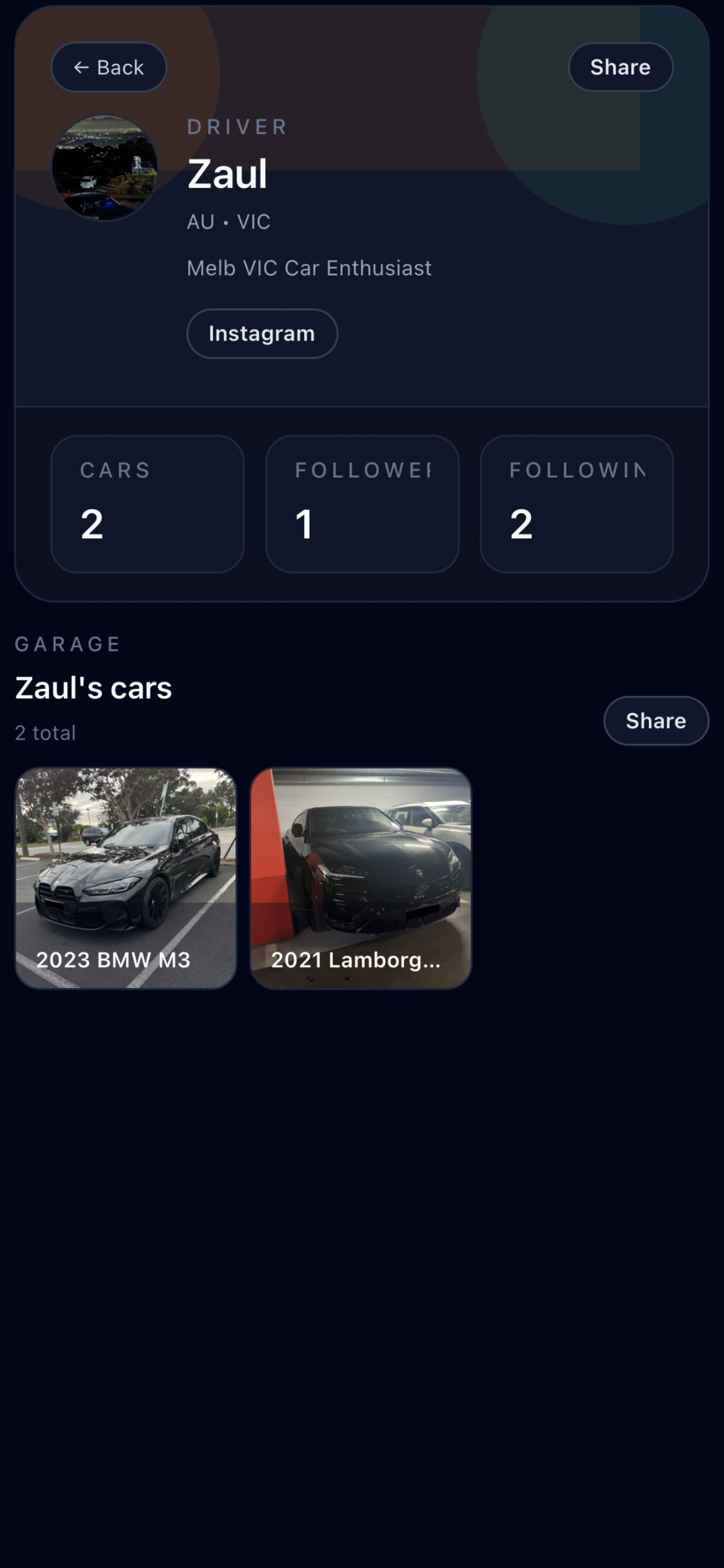The height and width of the screenshot is (1568, 724).
Task: Open the 2023 BMW M3 card
Action: (x=125, y=878)
